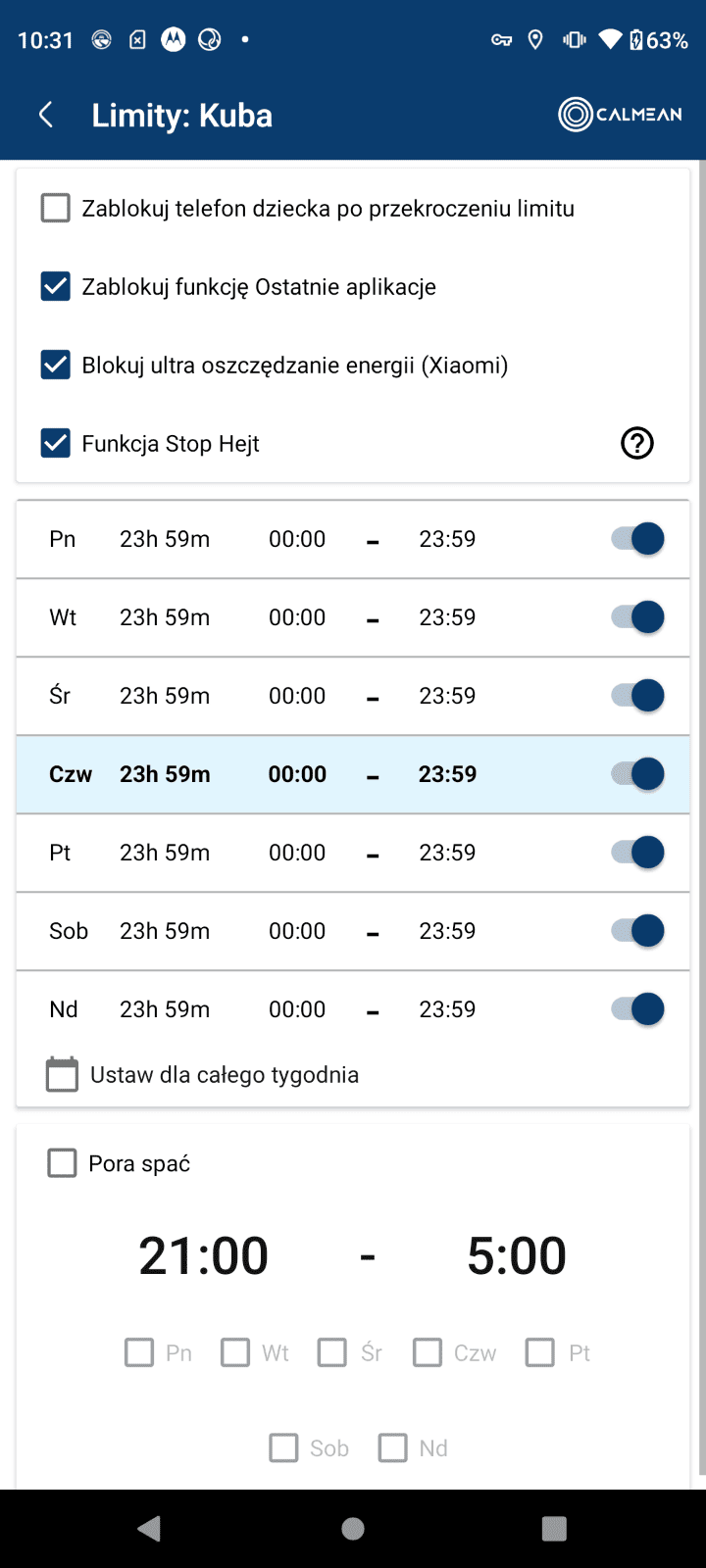Uncheck the Funkcja Stop Hejt checkbox
Image resolution: width=706 pixels, height=1568 pixels.
56,443
